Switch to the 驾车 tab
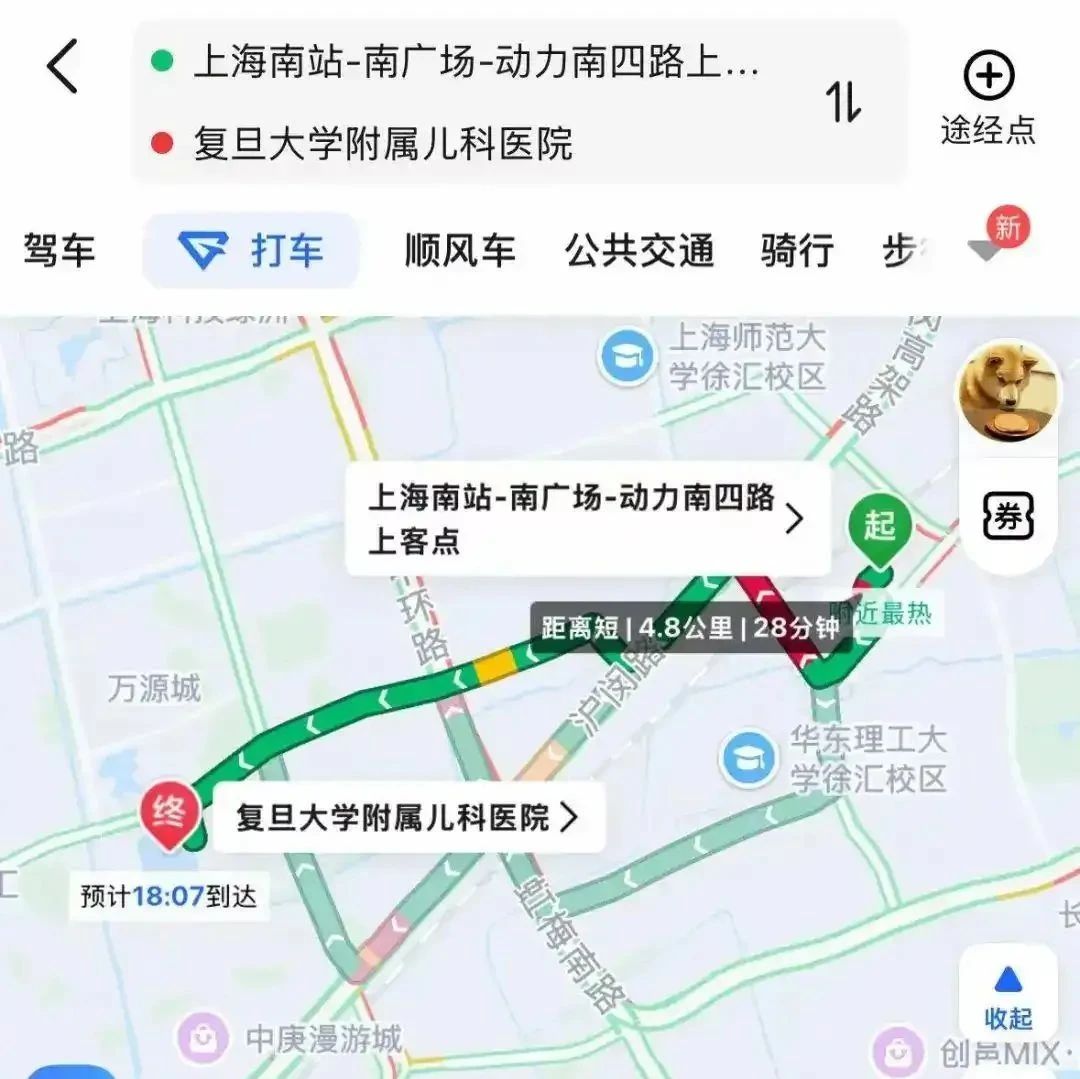The height and width of the screenshot is (1079, 1080). [60, 250]
